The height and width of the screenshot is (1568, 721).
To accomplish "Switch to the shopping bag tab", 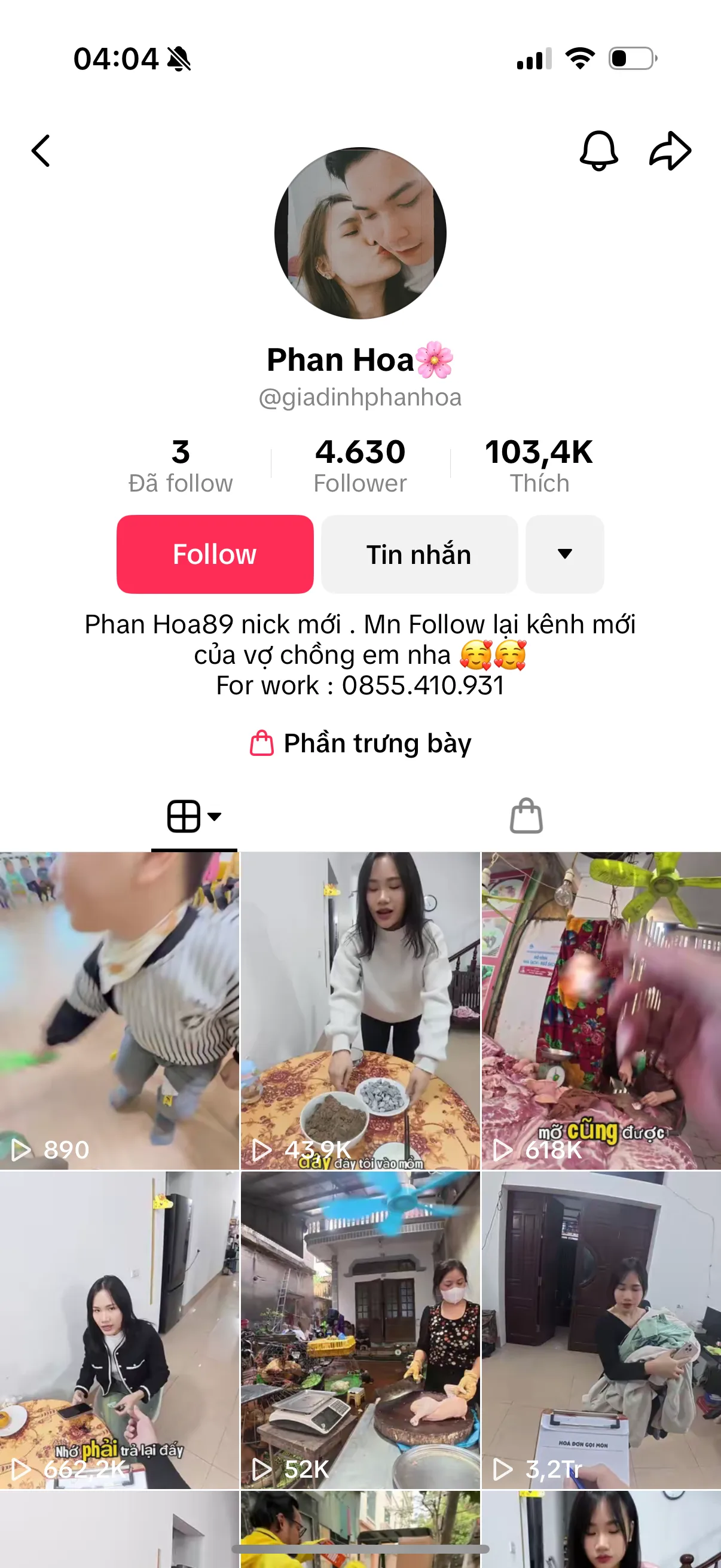I will click(526, 816).
